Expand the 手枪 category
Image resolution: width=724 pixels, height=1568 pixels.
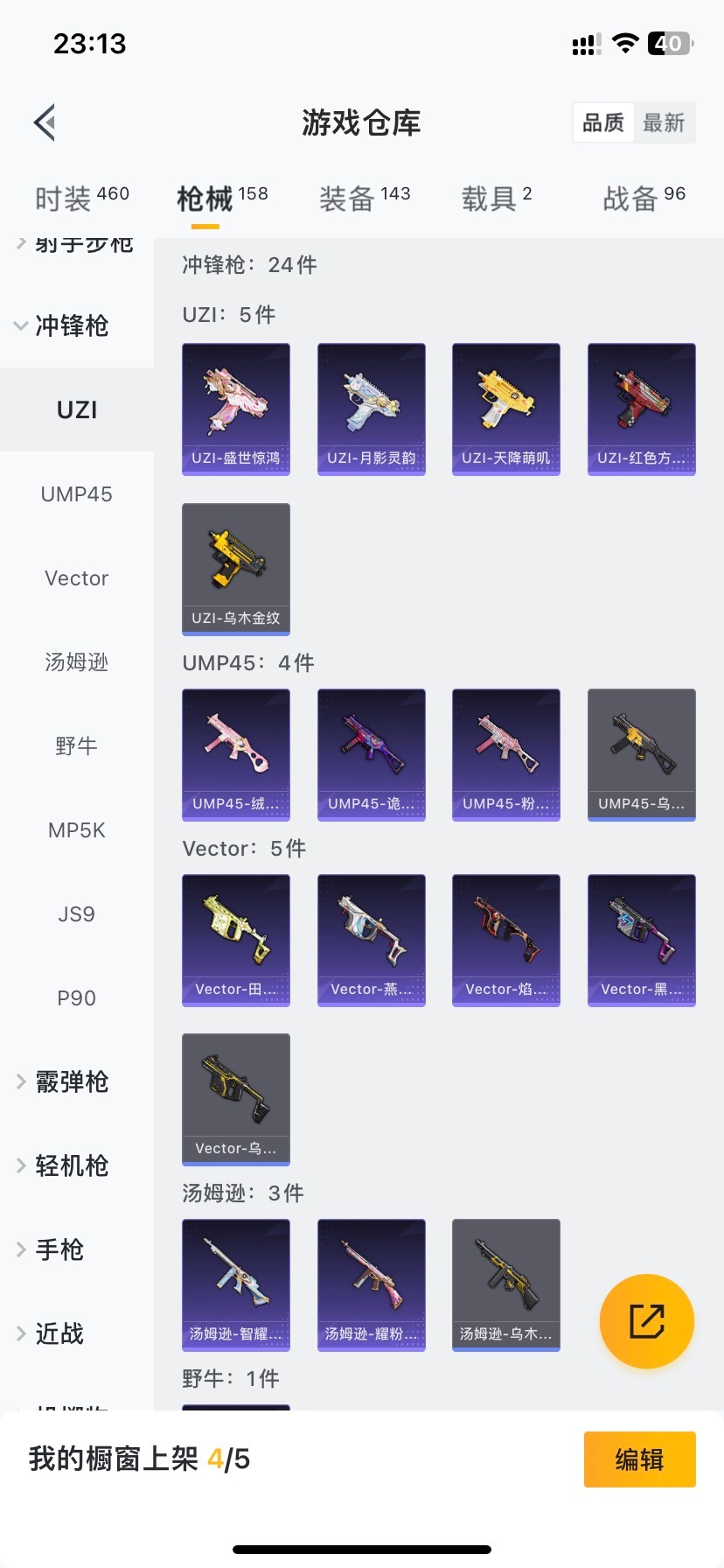coord(59,1250)
